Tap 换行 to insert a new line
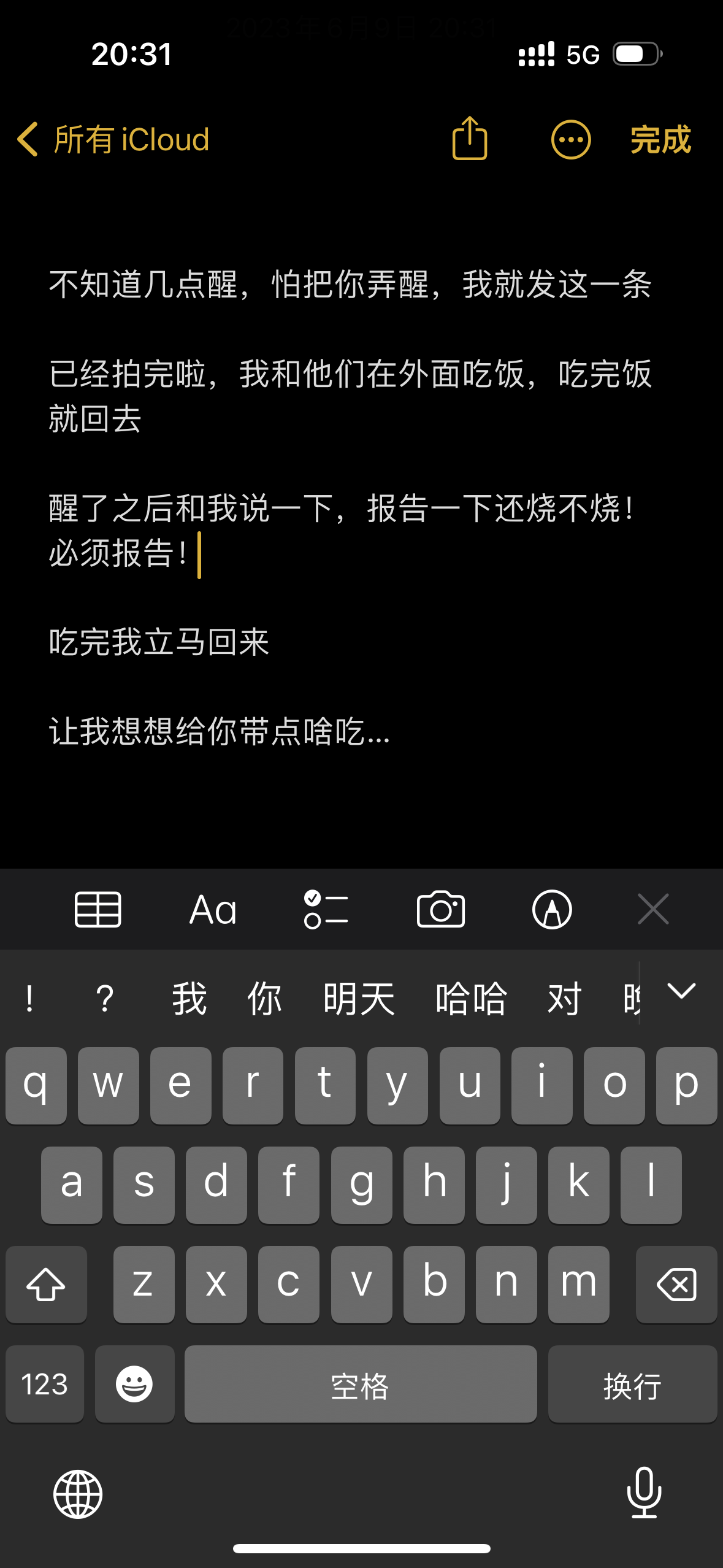Screen dimensions: 723x1568 [x=632, y=1384]
